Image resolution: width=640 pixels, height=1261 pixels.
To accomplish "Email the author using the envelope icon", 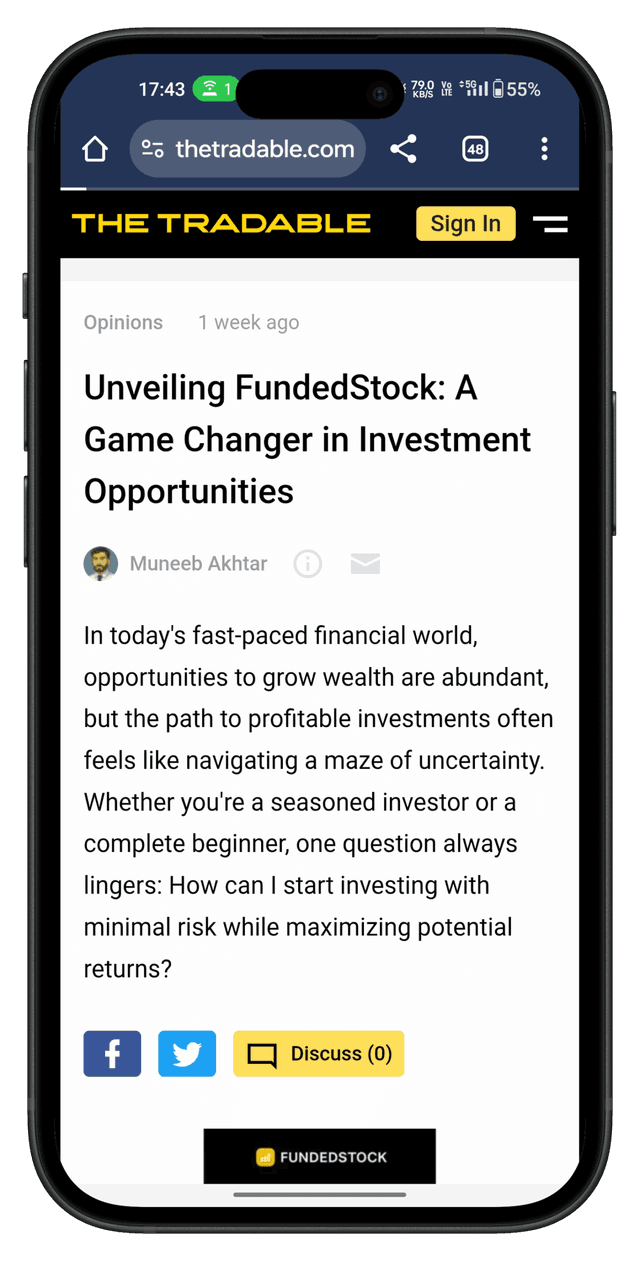I will pyautogui.click(x=365, y=564).
